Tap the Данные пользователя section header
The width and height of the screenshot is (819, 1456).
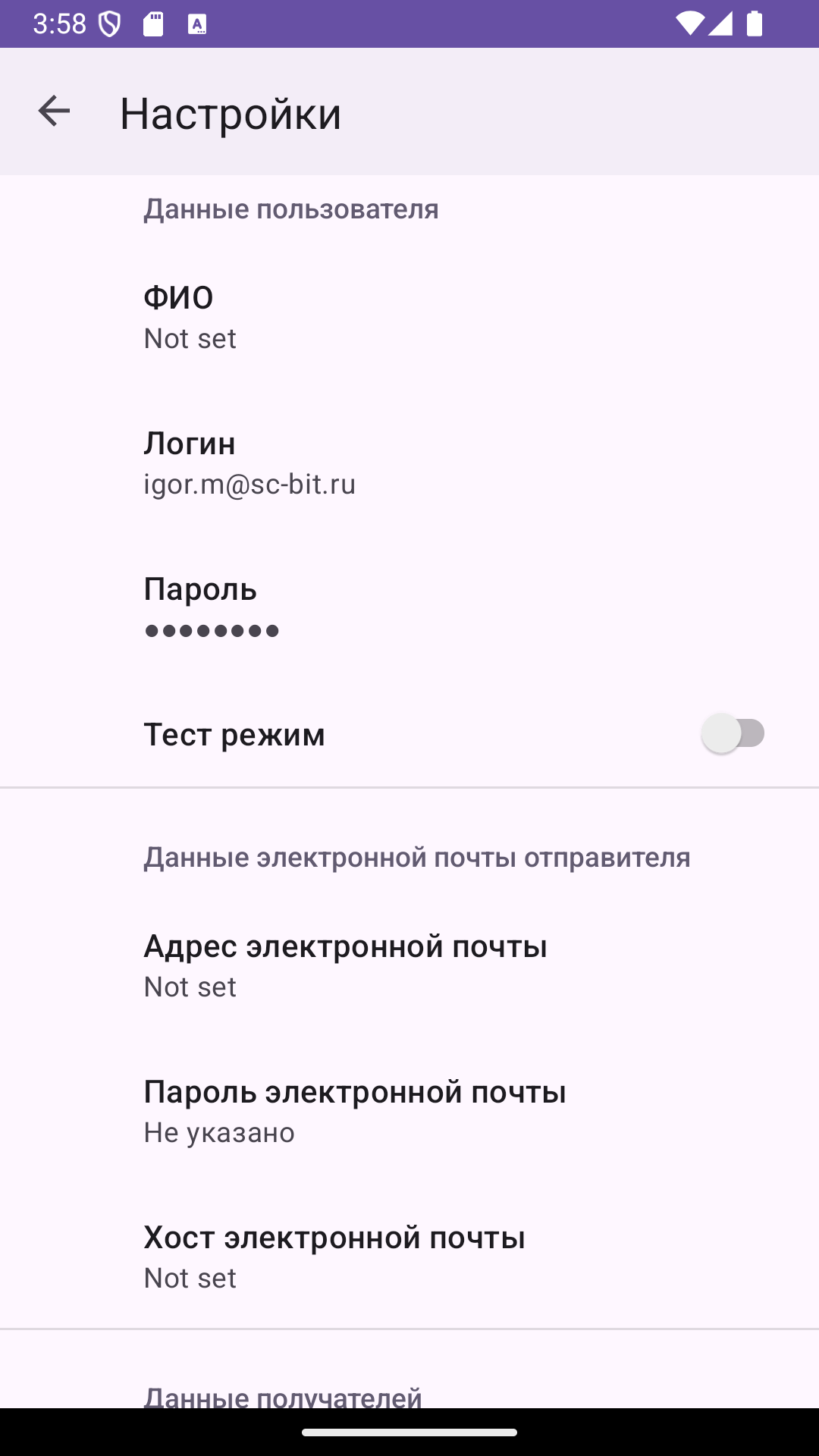(291, 209)
